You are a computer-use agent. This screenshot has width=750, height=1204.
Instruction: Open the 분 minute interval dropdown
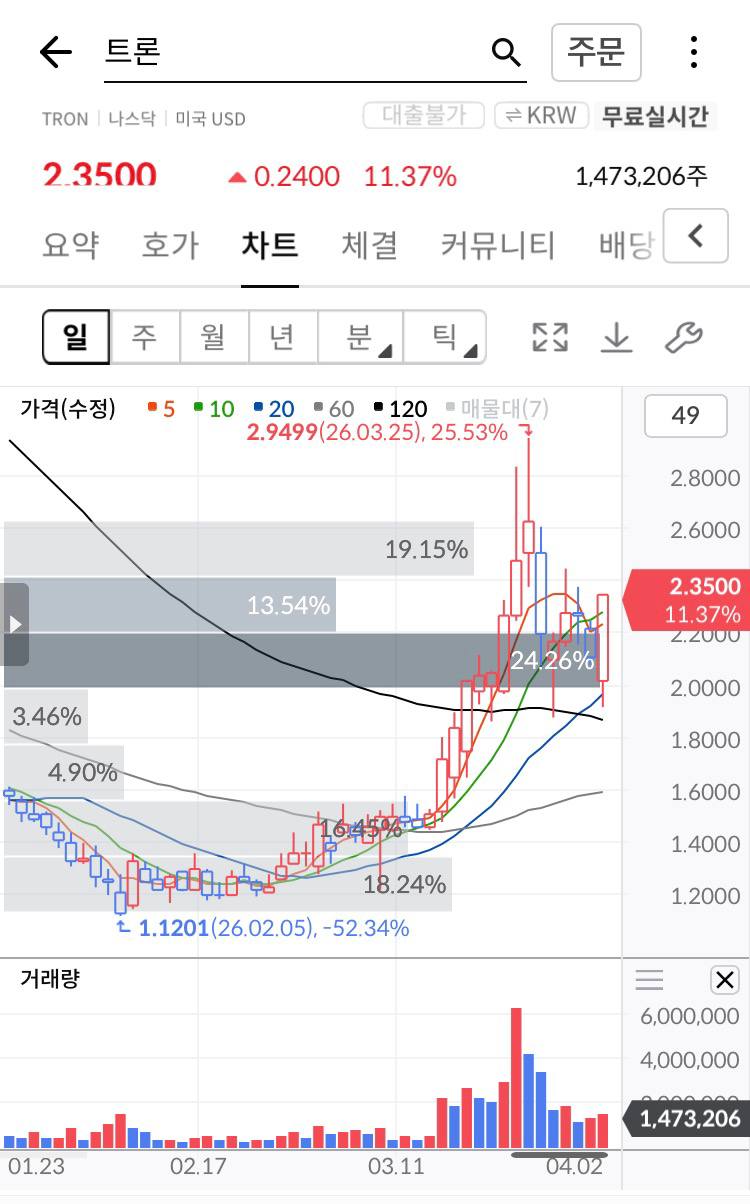(361, 337)
